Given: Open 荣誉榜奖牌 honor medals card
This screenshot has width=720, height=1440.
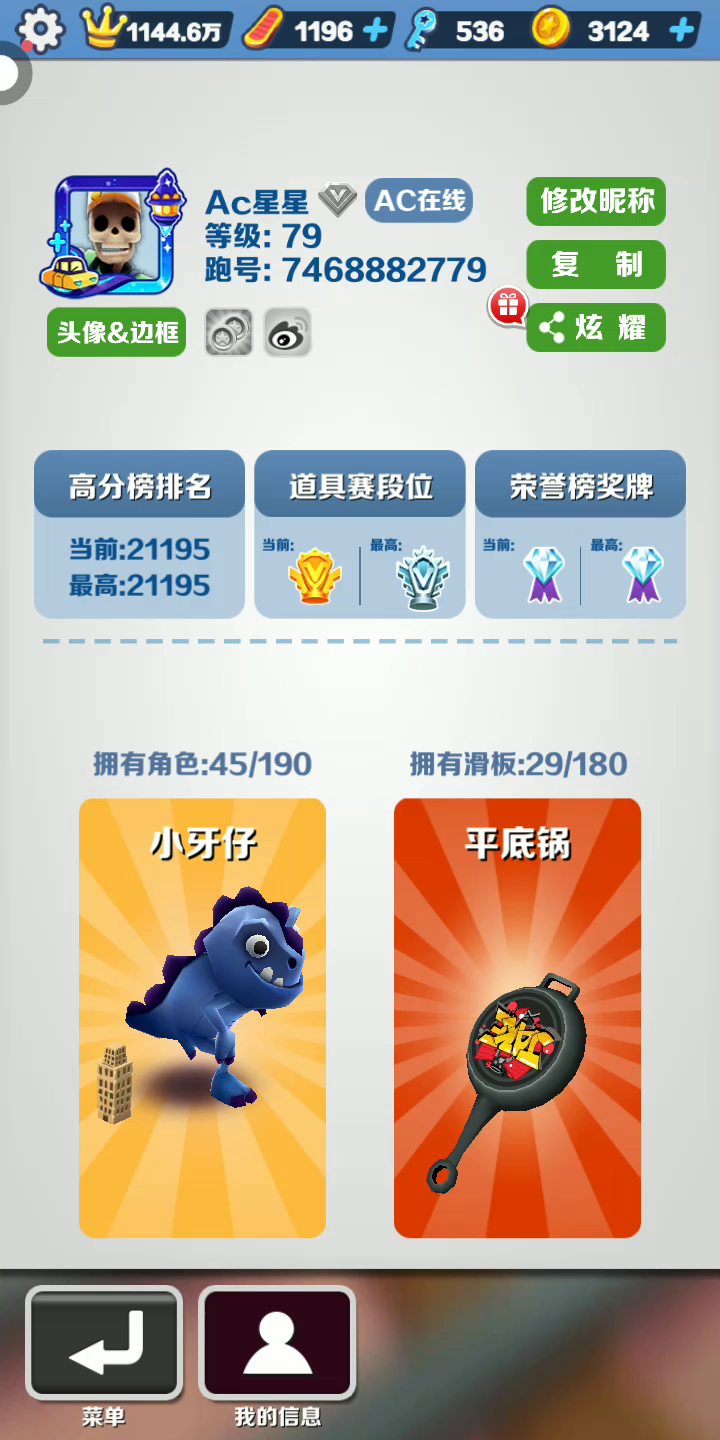Looking at the screenshot, I should [x=580, y=534].
